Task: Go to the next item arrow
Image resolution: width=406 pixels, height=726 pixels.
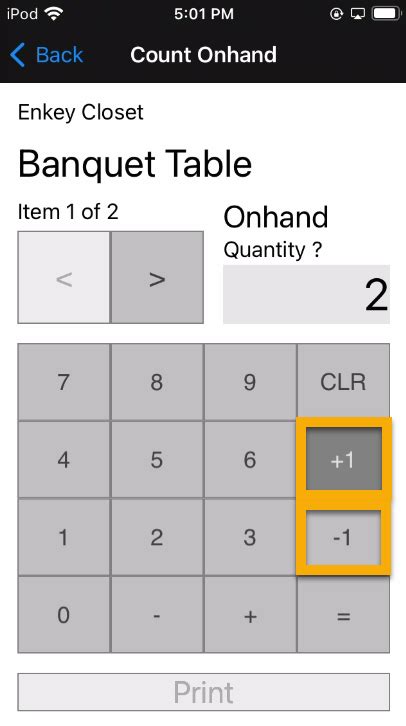Action: [x=157, y=277]
